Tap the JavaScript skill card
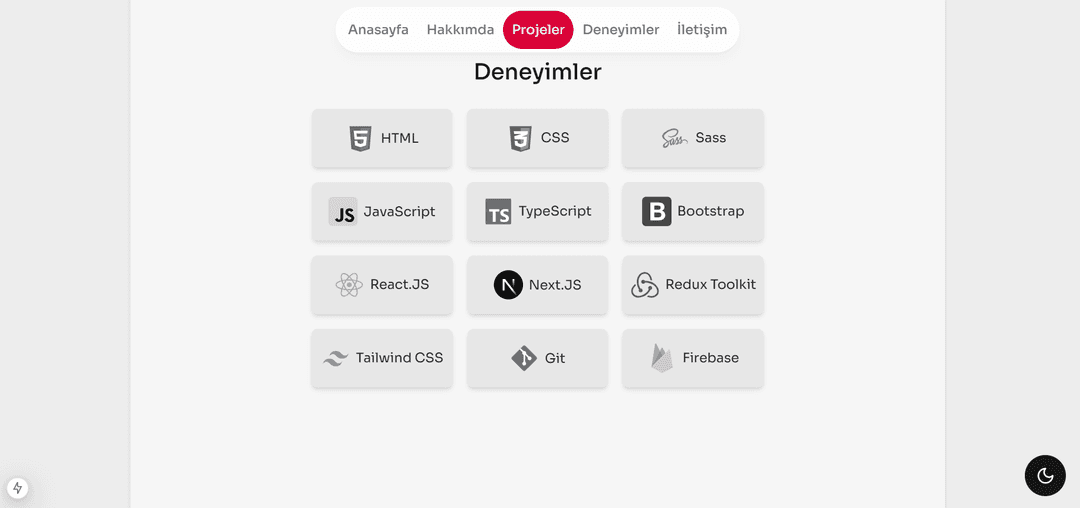This screenshot has height=508, width=1080. 382,211
